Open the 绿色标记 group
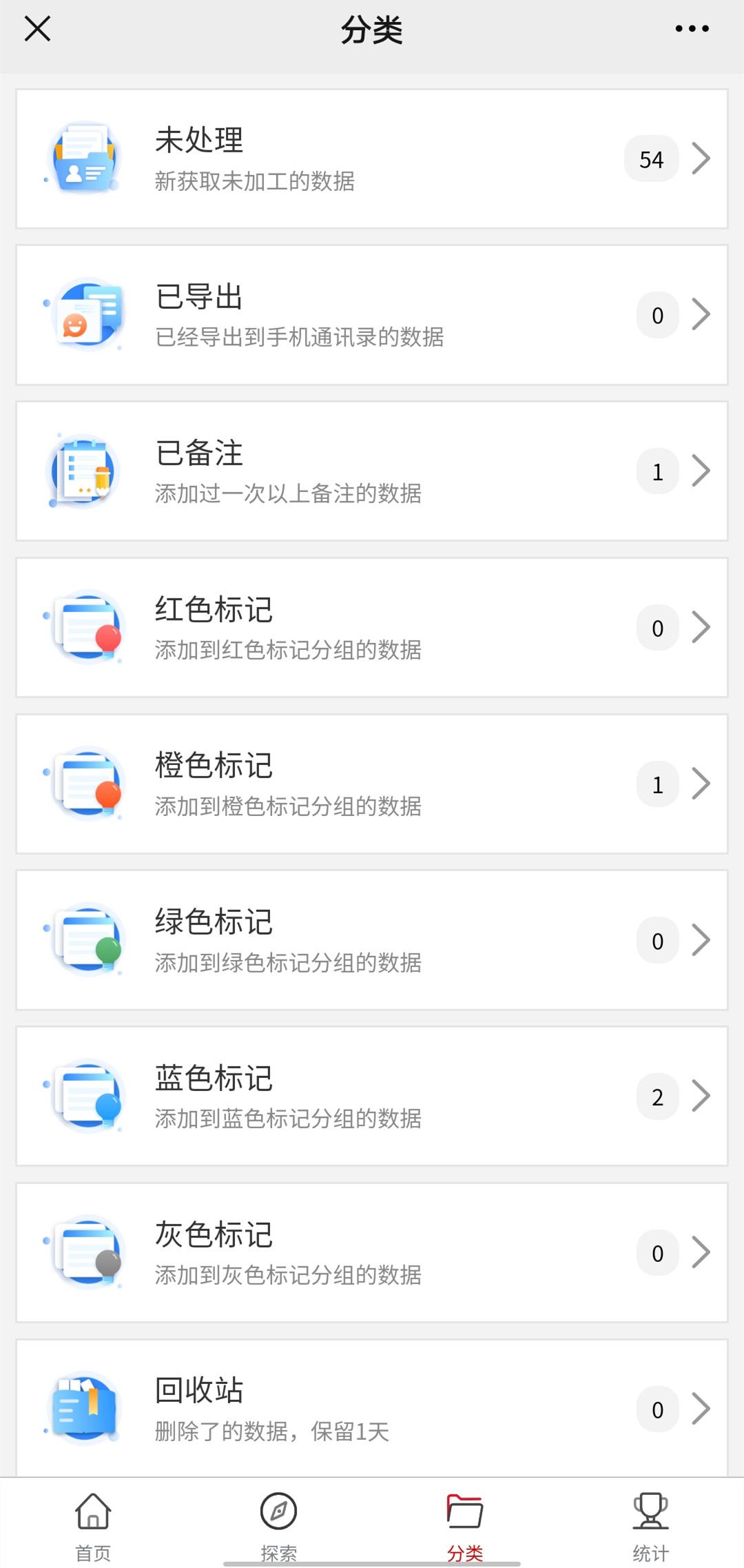The image size is (744, 1568). tap(372, 940)
